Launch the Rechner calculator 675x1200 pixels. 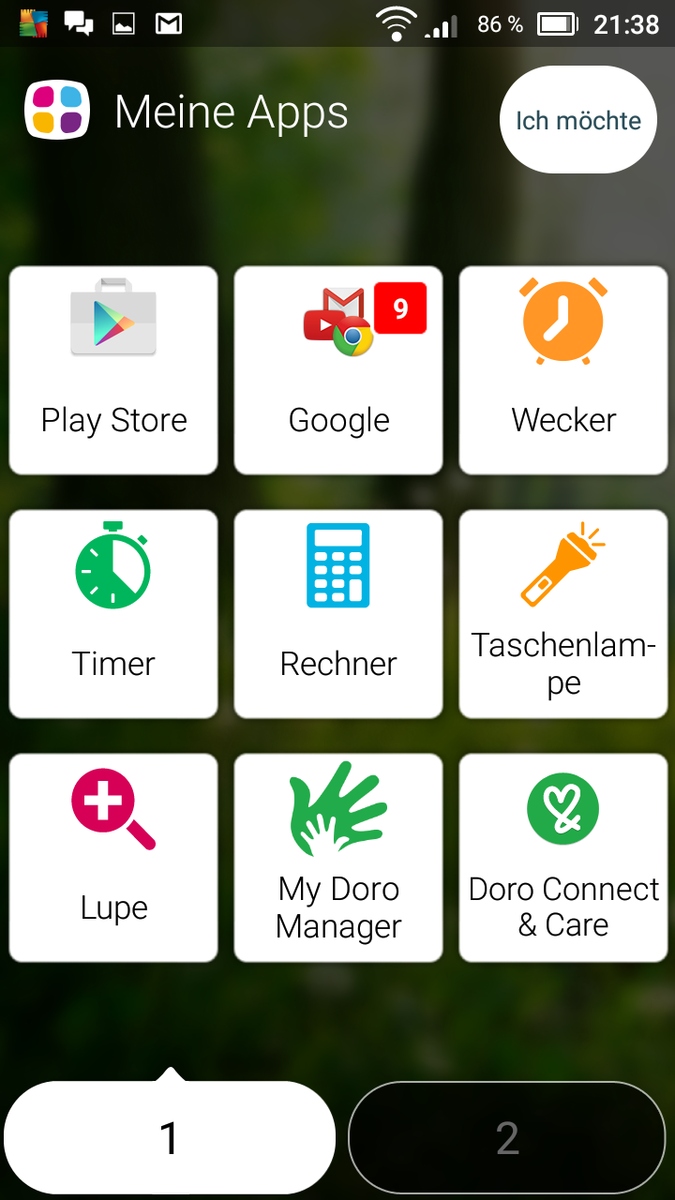pyautogui.click(x=338, y=614)
